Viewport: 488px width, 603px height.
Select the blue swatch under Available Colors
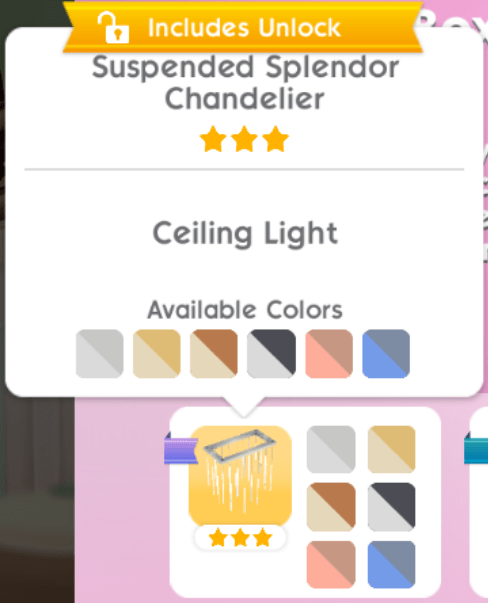tap(386, 353)
